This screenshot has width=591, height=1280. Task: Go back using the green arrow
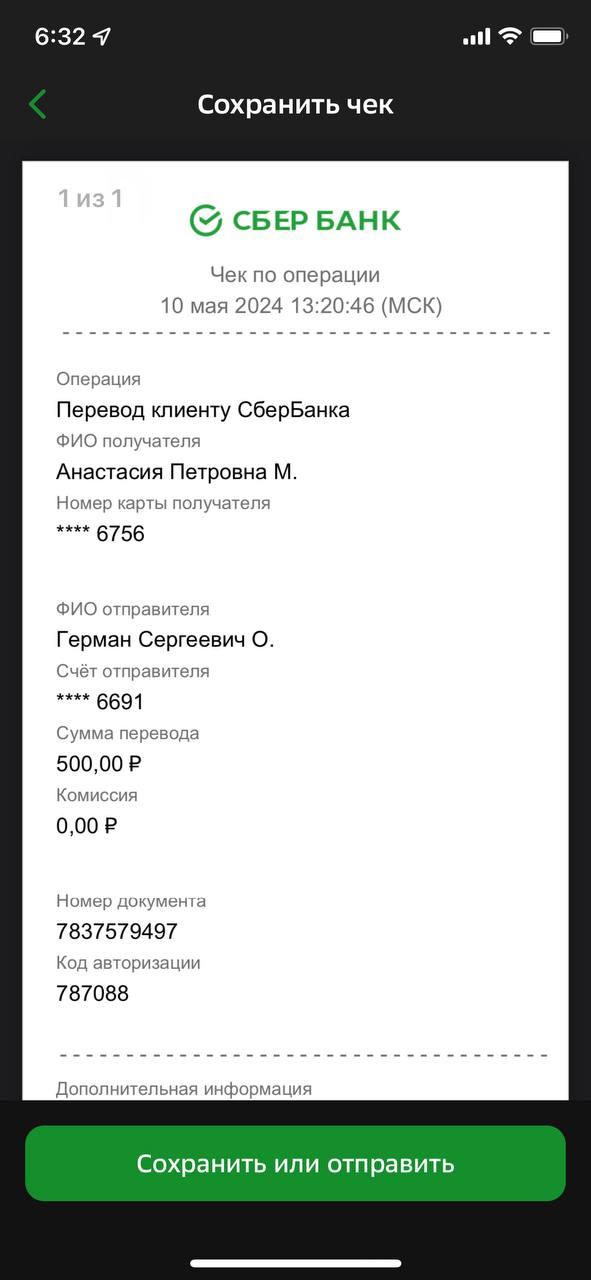[38, 104]
